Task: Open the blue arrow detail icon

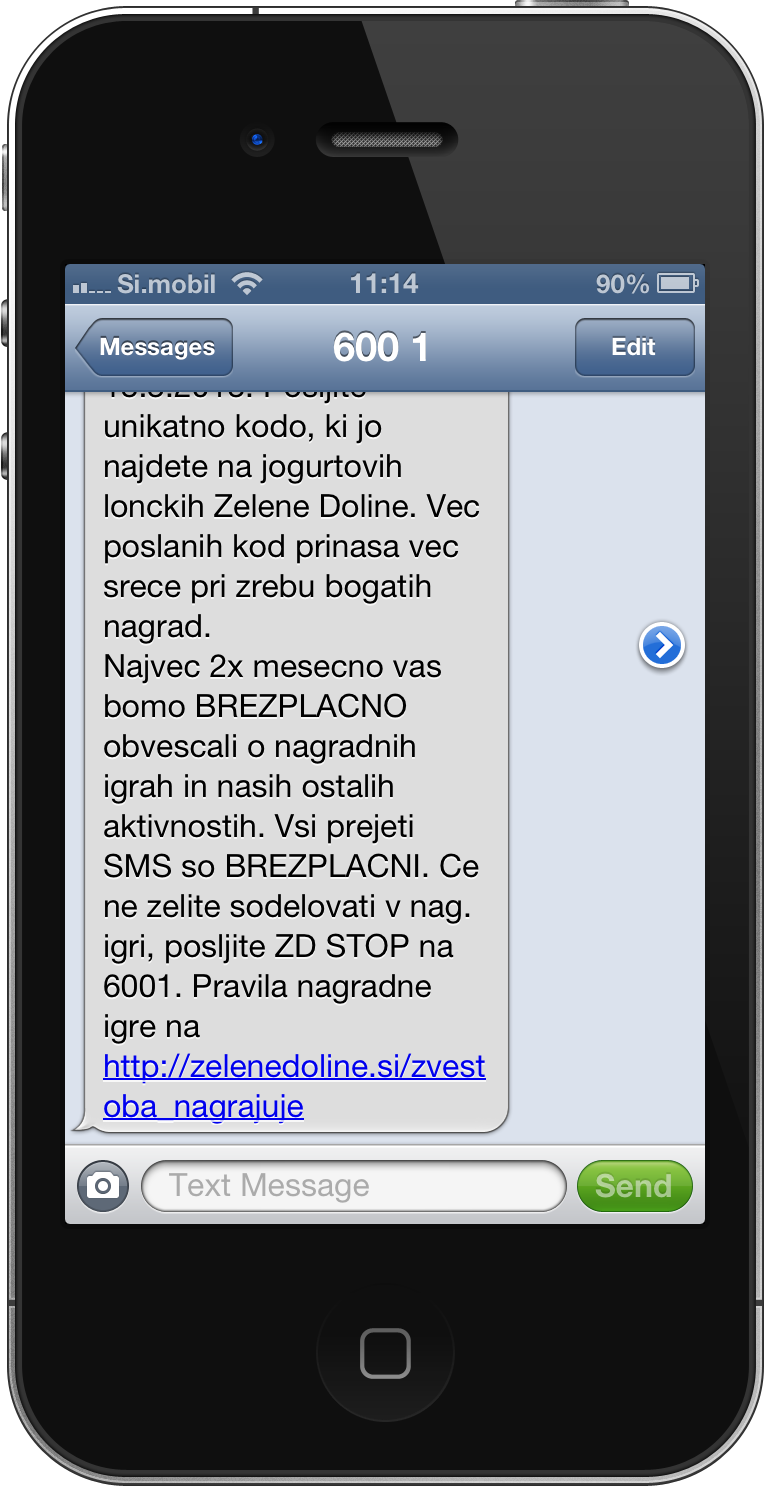Action: tap(661, 646)
